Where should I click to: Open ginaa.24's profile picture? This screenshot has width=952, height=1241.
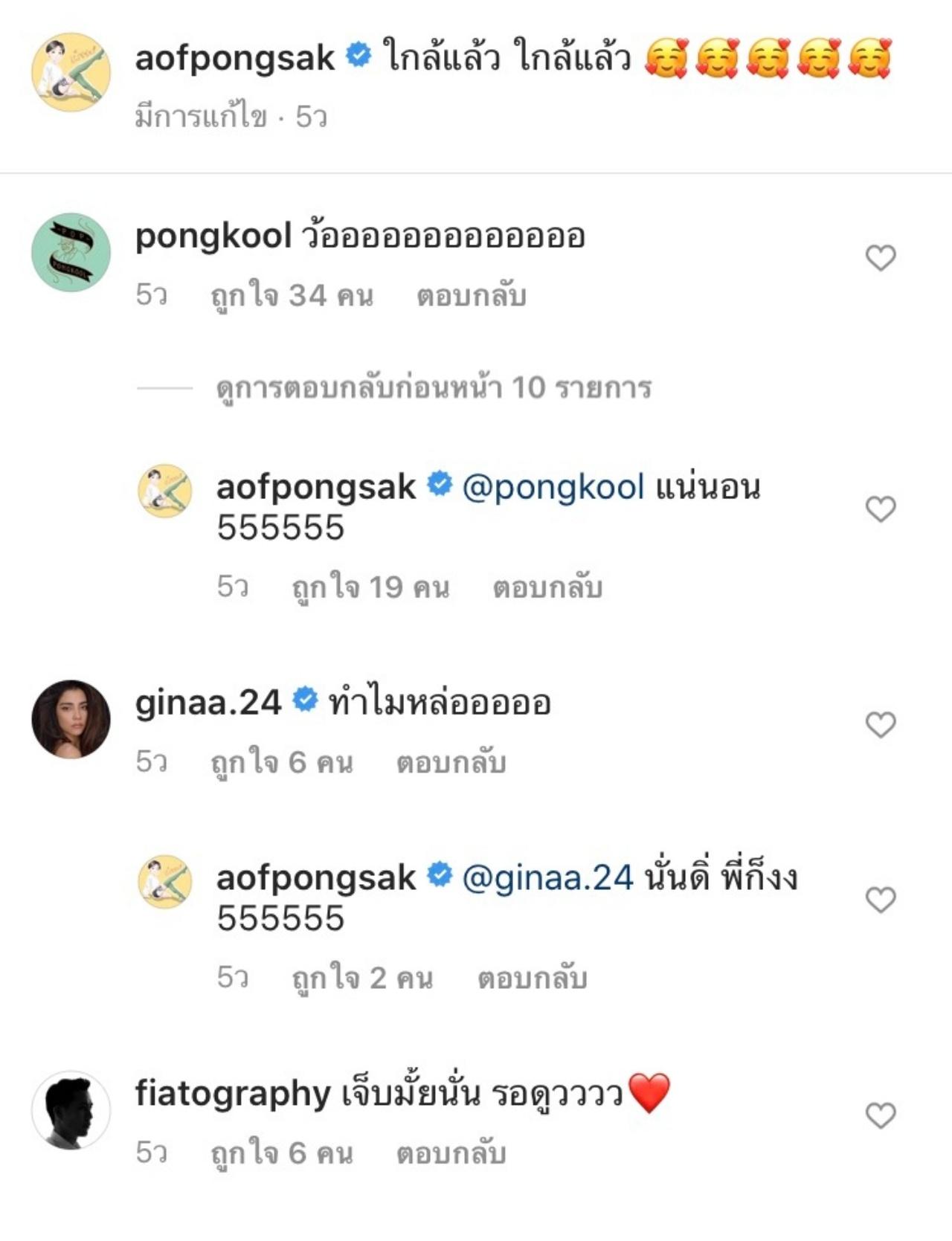click(x=71, y=719)
